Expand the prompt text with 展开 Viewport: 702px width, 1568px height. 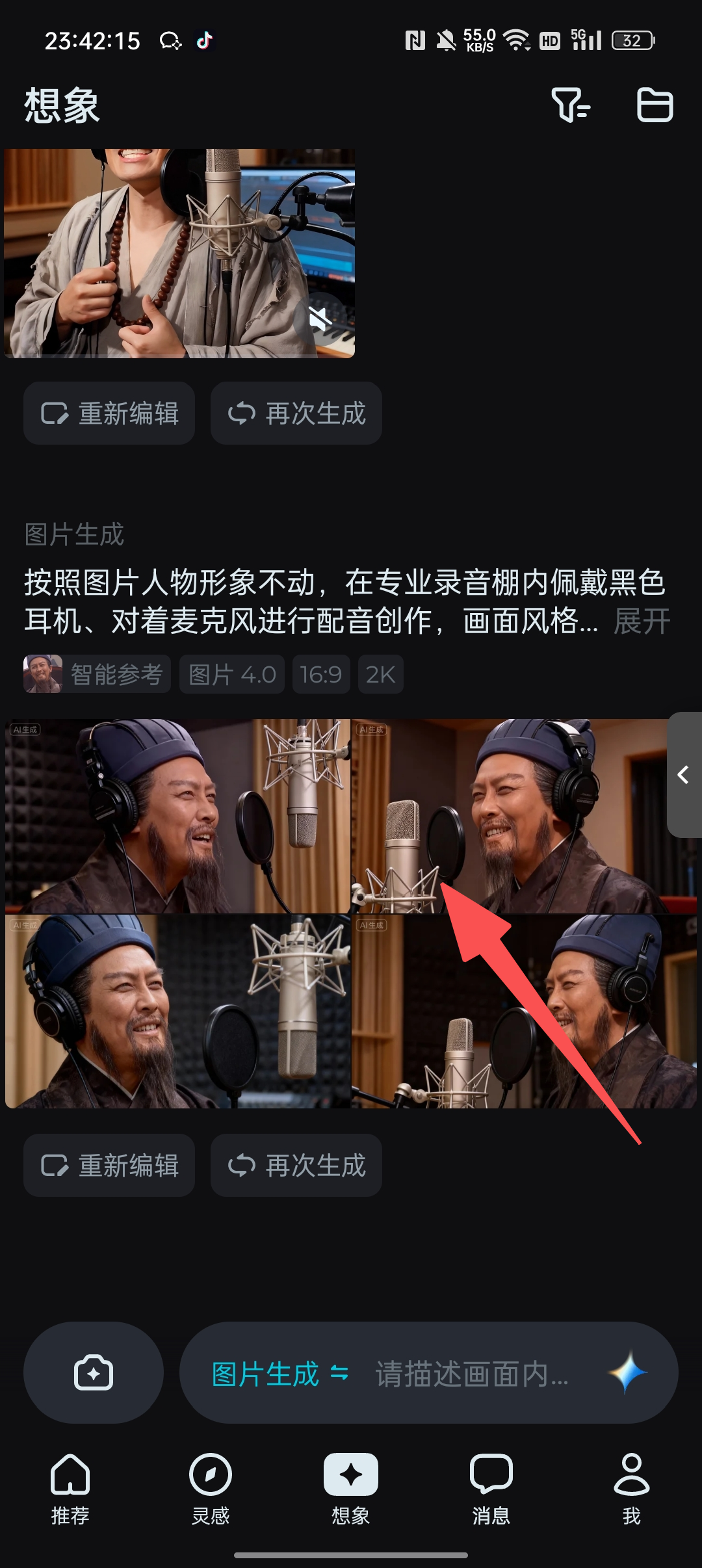pyautogui.click(x=642, y=621)
